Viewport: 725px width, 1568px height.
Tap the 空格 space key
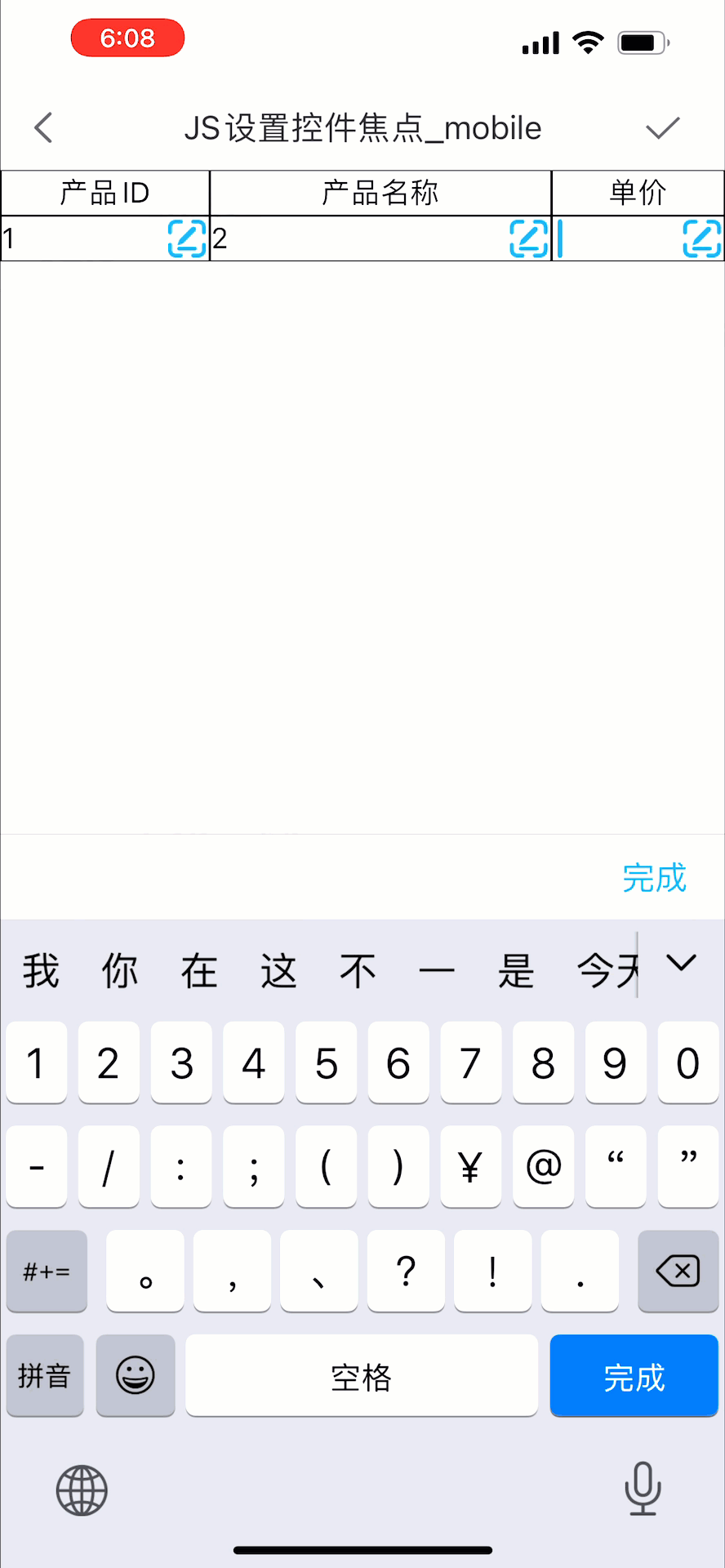coord(361,1375)
